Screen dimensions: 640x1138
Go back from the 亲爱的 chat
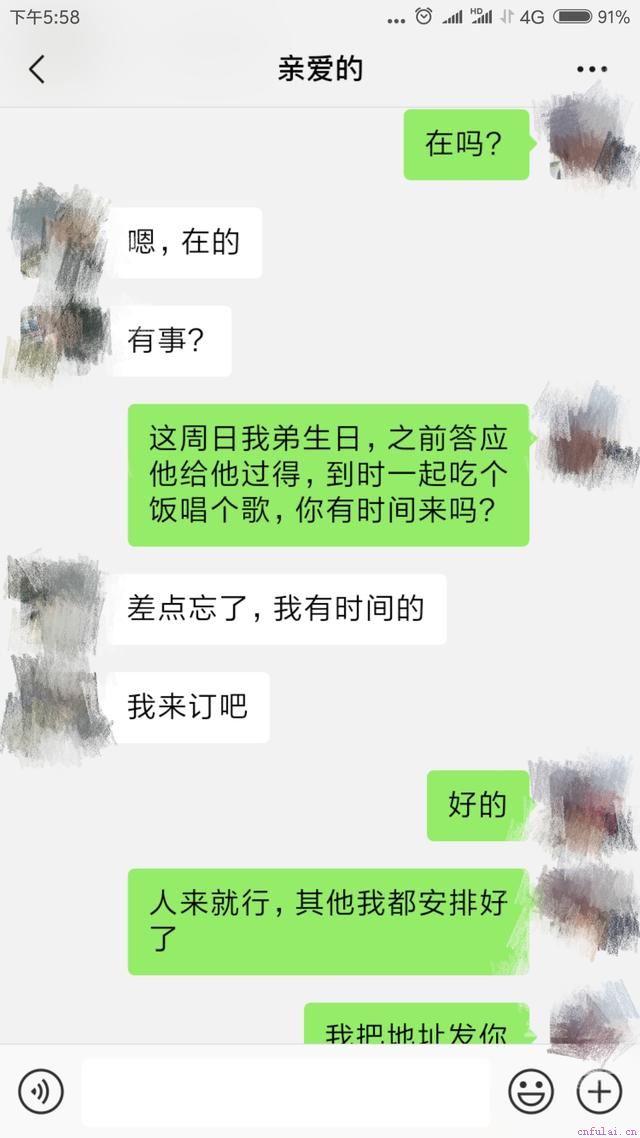pos(37,69)
